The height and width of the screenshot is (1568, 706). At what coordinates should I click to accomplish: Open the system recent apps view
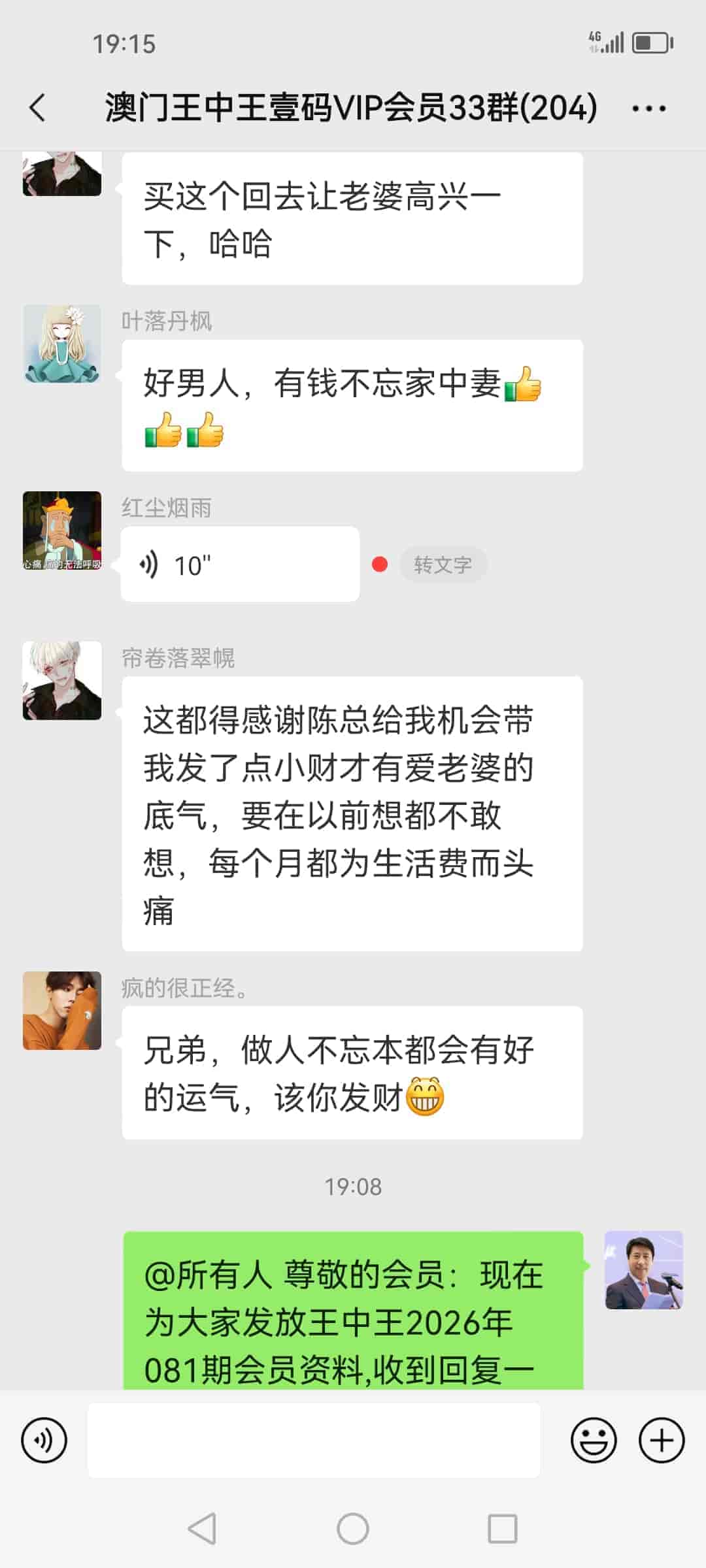pyautogui.click(x=502, y=1529)
